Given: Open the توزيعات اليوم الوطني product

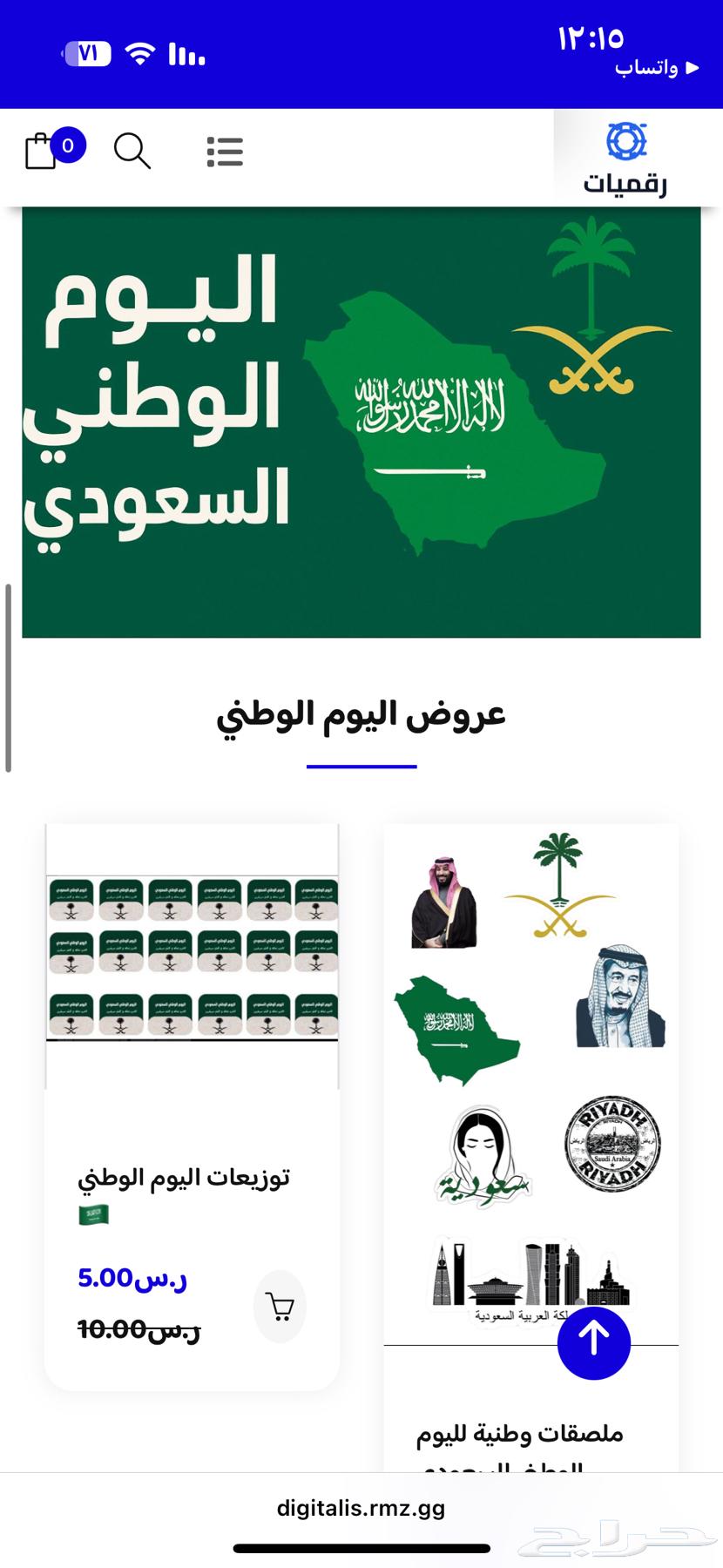Looking at the screenshot, I should click(x=183, y=1178).
